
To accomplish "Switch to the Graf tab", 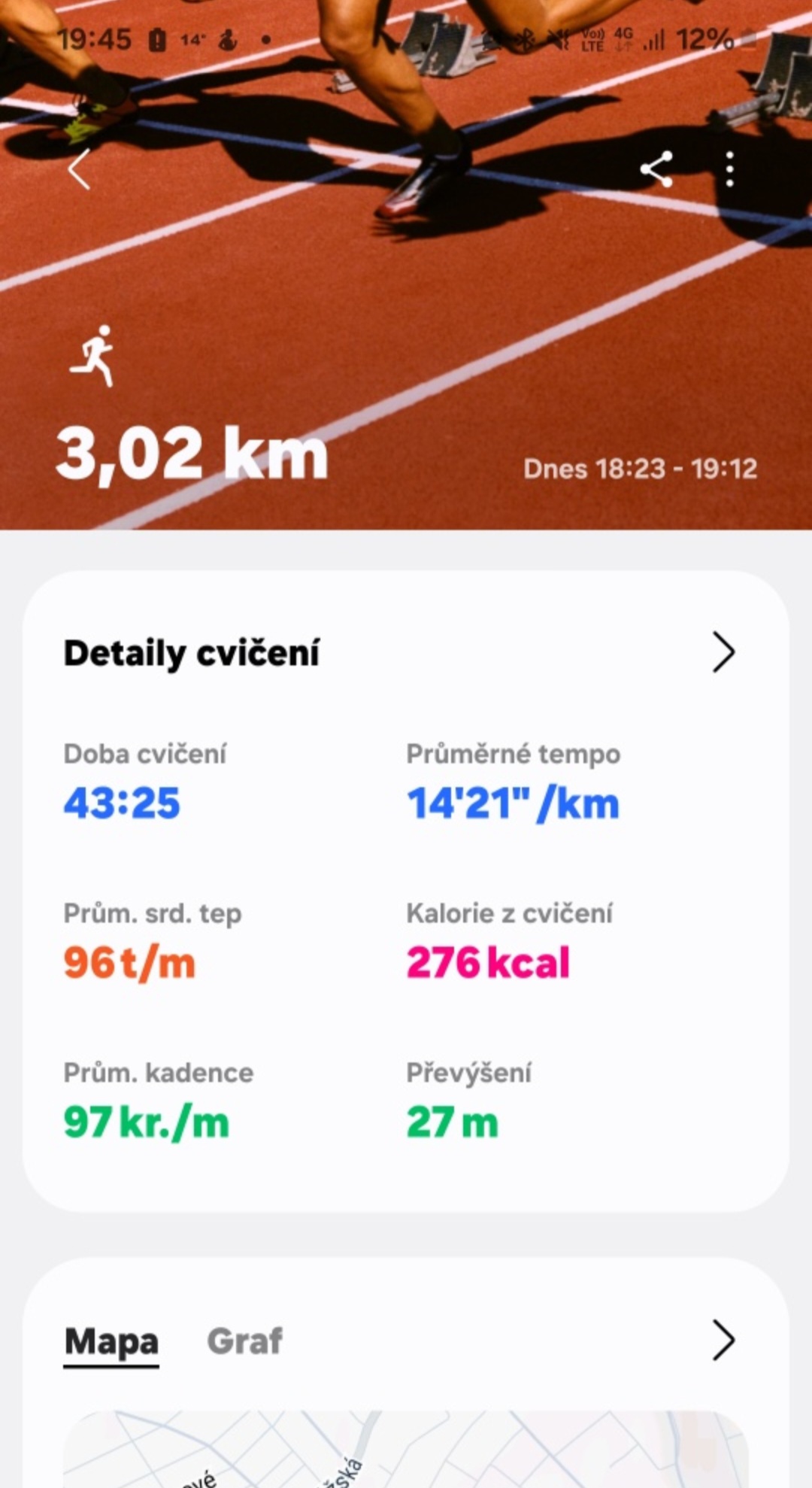I will (x=244, y=1341).
